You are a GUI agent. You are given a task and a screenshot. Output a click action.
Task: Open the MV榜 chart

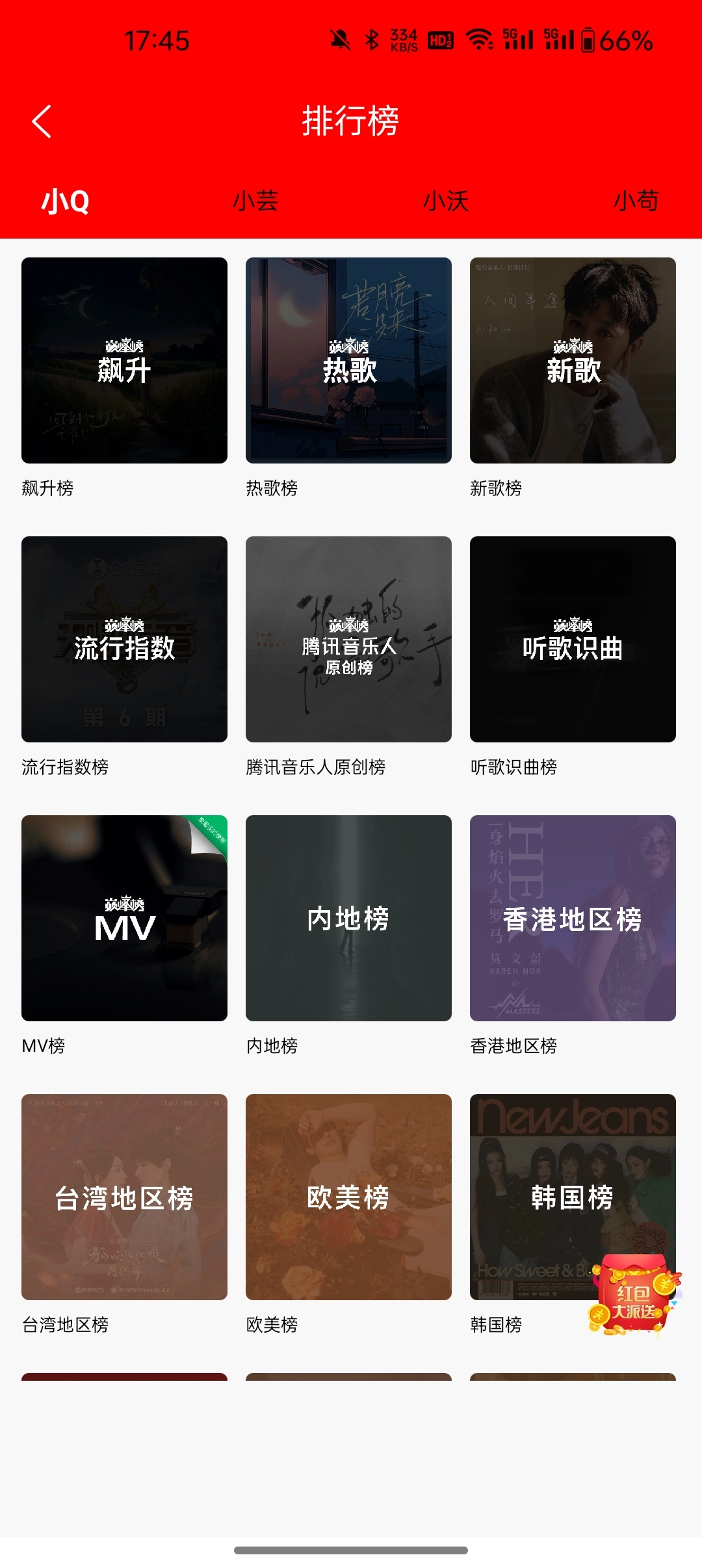124,918
